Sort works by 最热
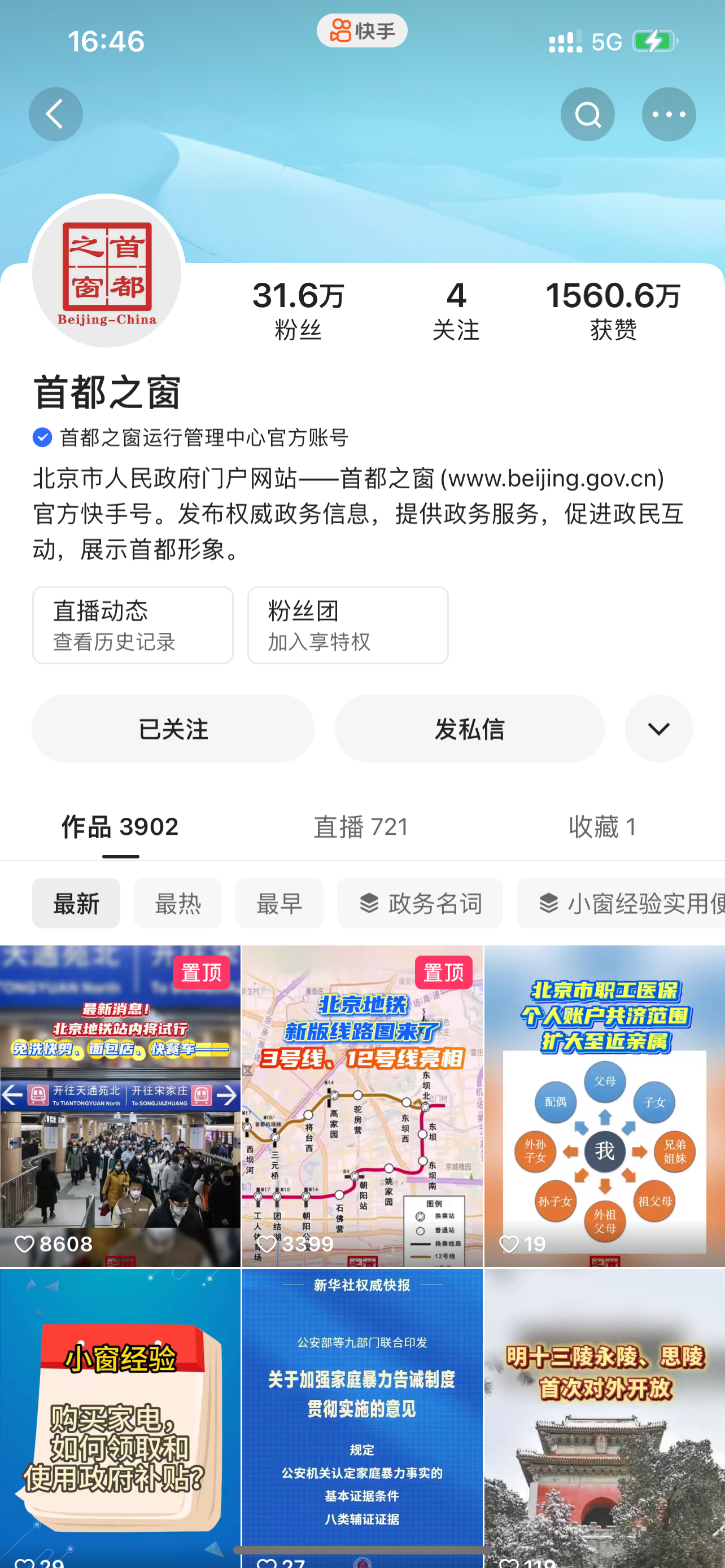 click(178, 903)
